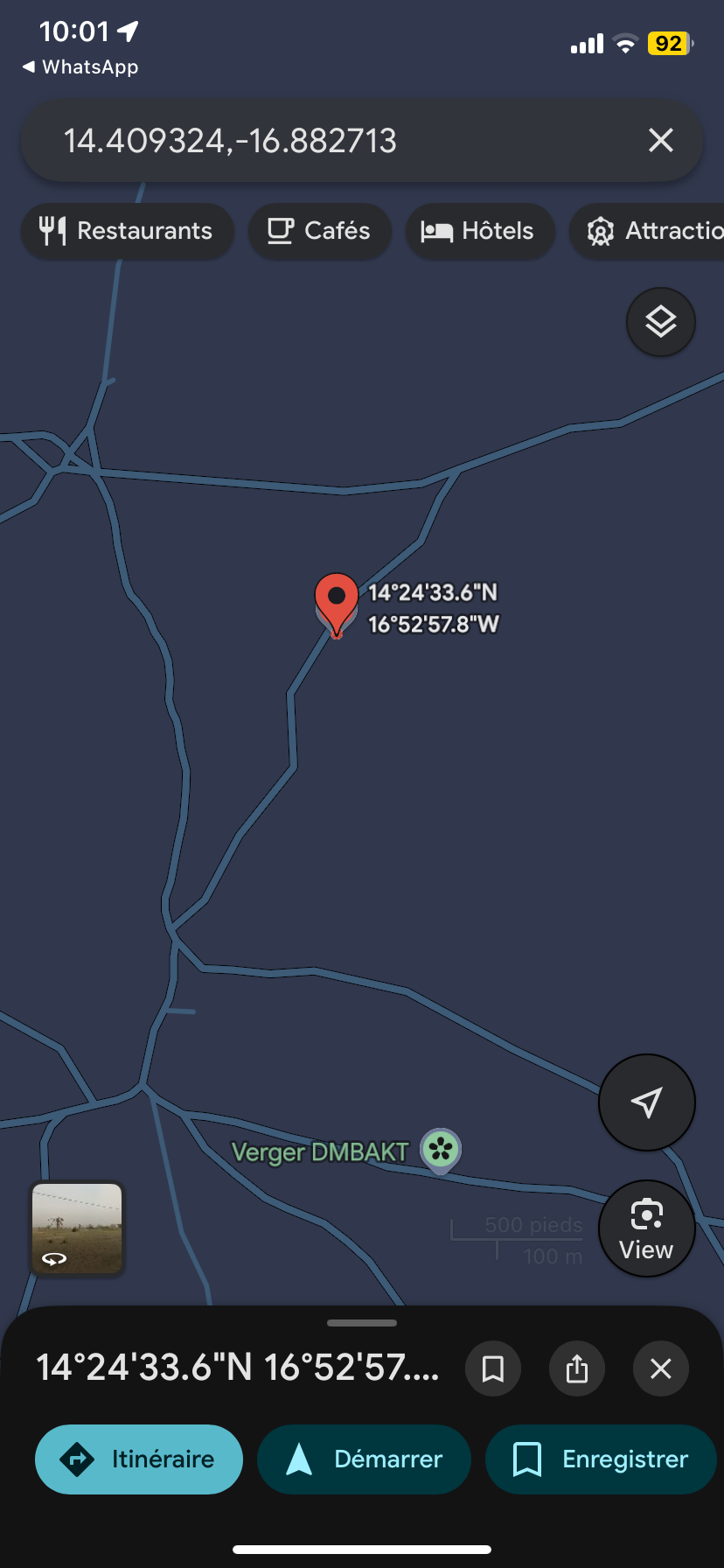Open the map layers button
Viewport: 724px width, 1568px height.
pyautogui.click(x=661, y=322)
